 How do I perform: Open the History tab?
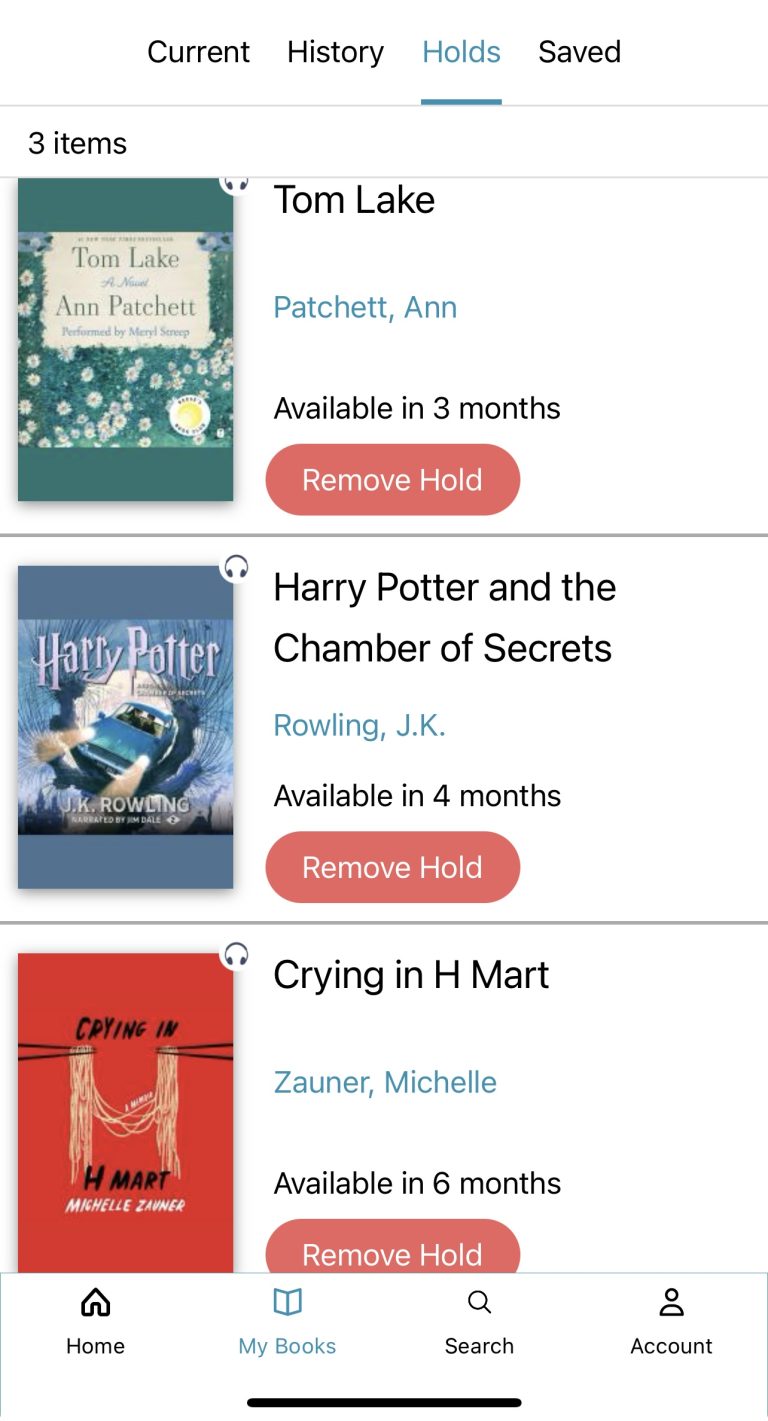point(335,52)
